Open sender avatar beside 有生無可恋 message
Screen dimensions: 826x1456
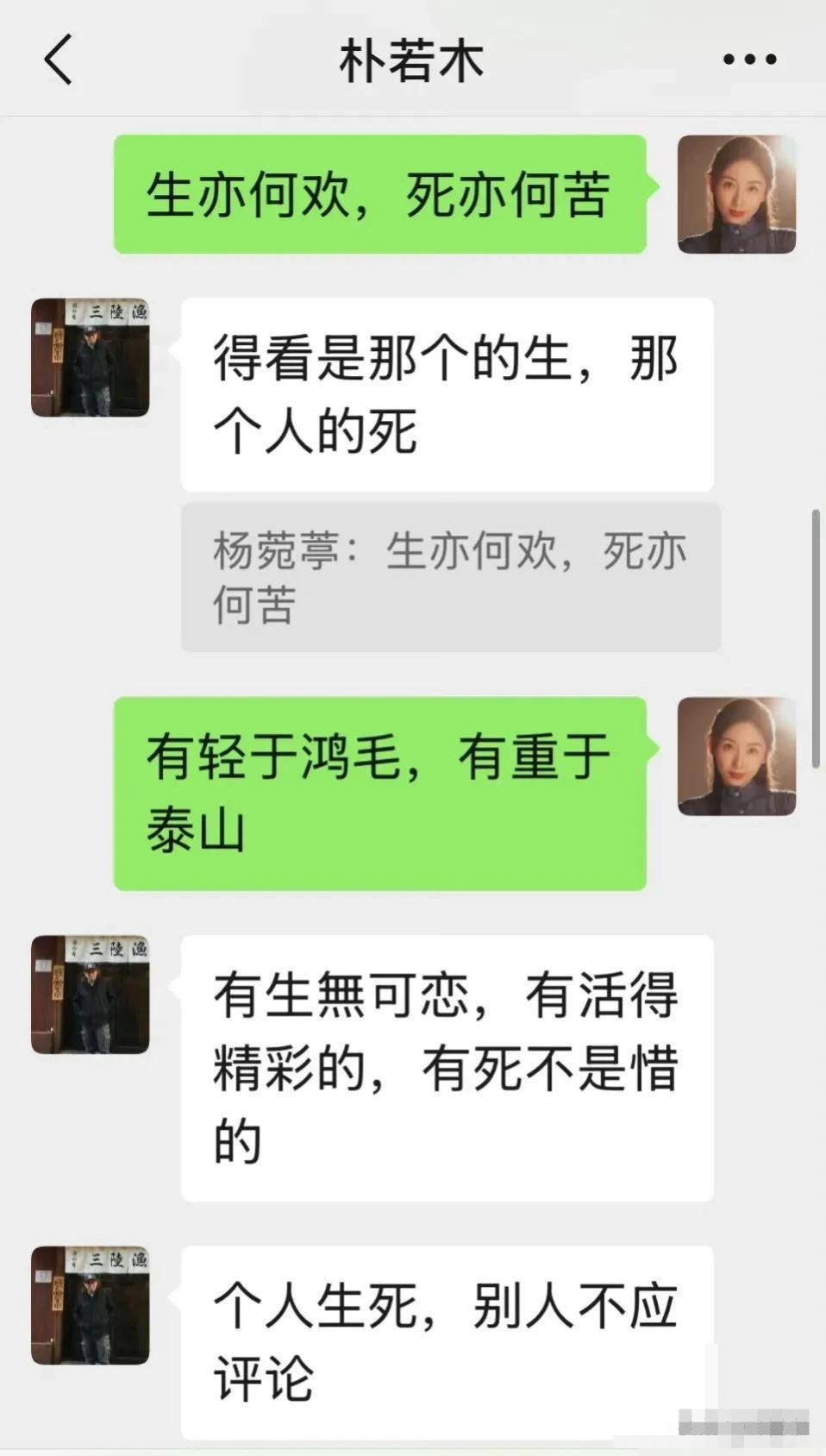pyautogui.click(x=91, y=995)
